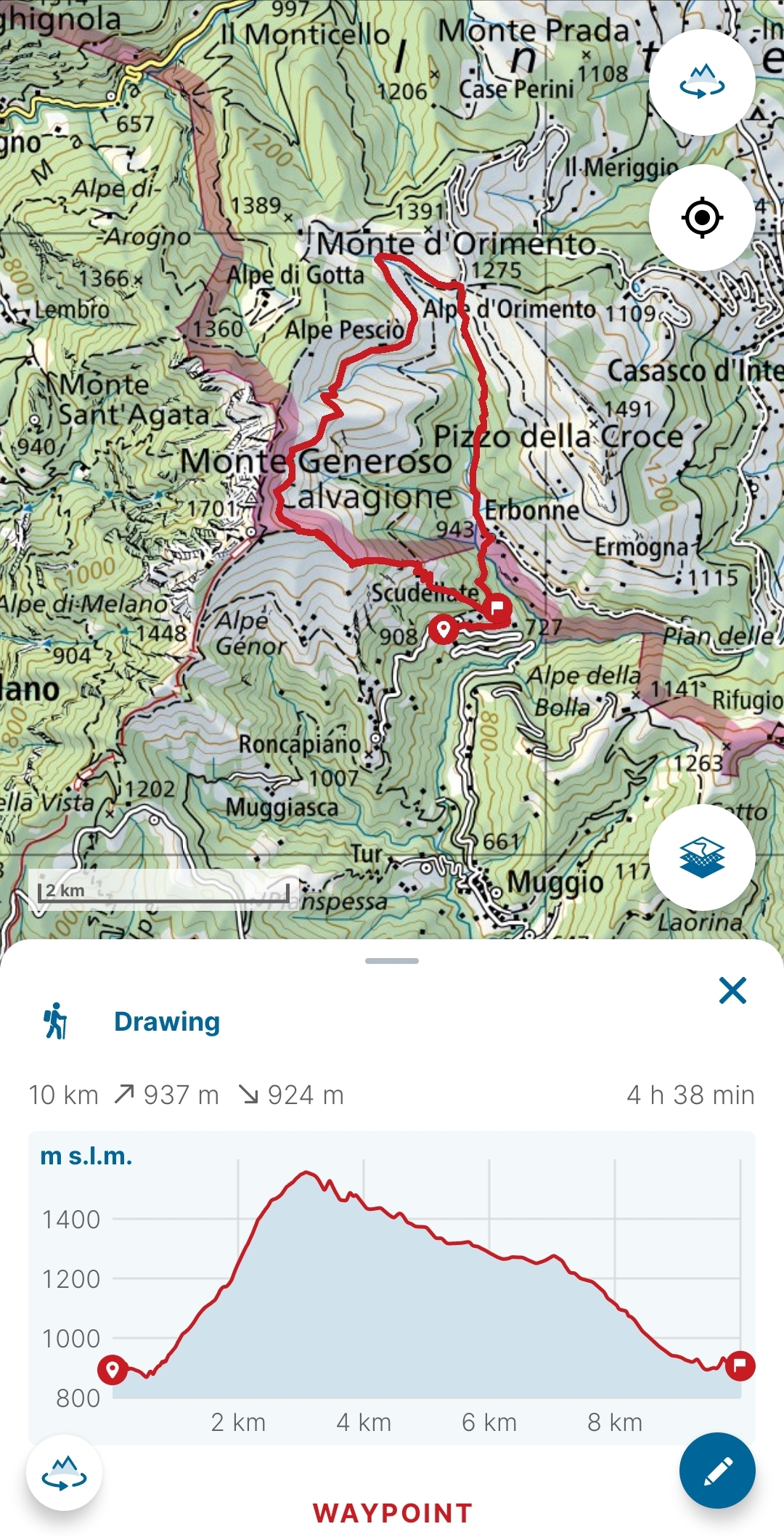Tap the Drawing route title
This screenshot has height=1537, width=784.
167,1021
